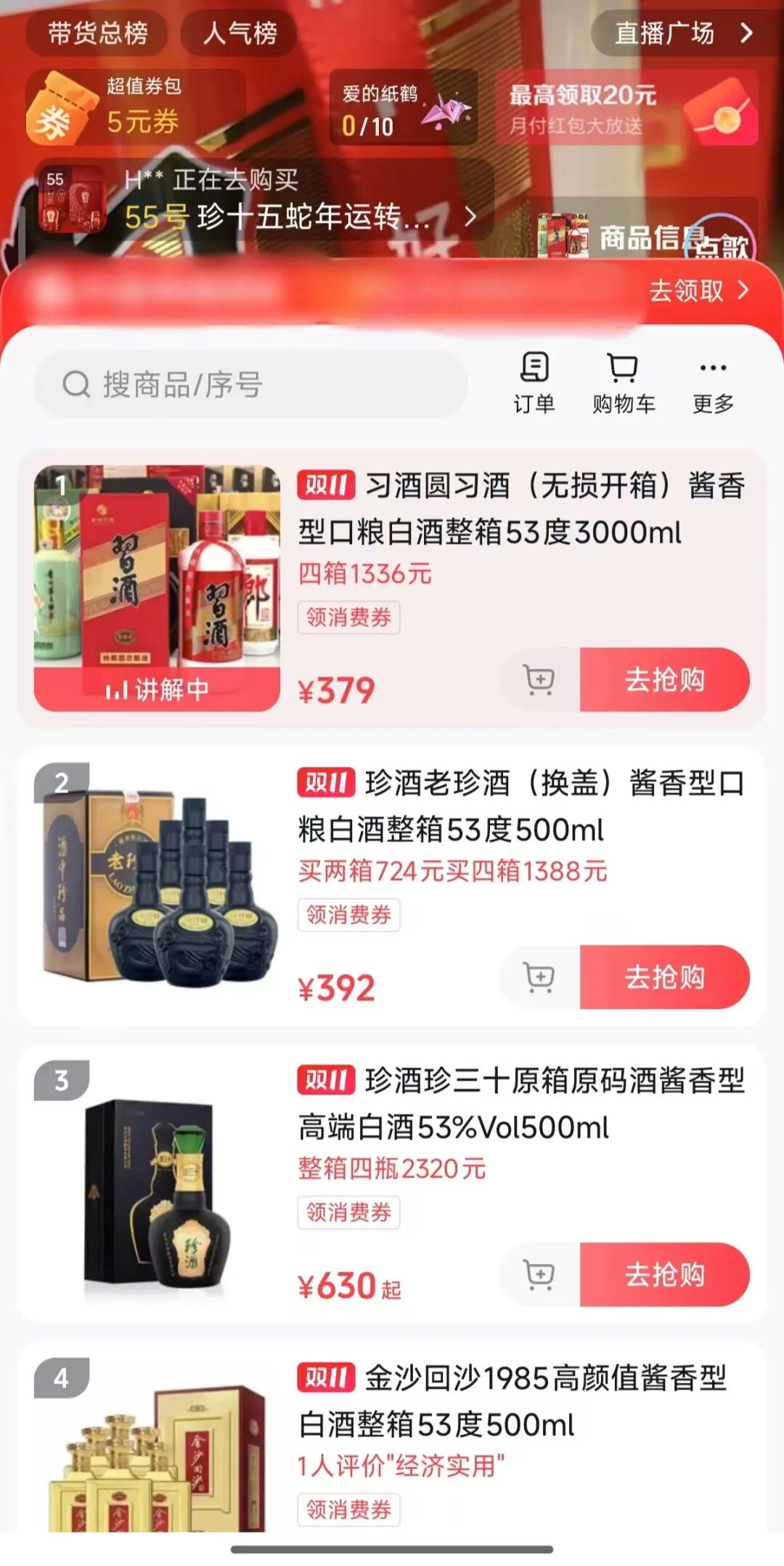Add 习酒圆习酒 to the cart
The image size is (784, 1566).
click(539, 680)
